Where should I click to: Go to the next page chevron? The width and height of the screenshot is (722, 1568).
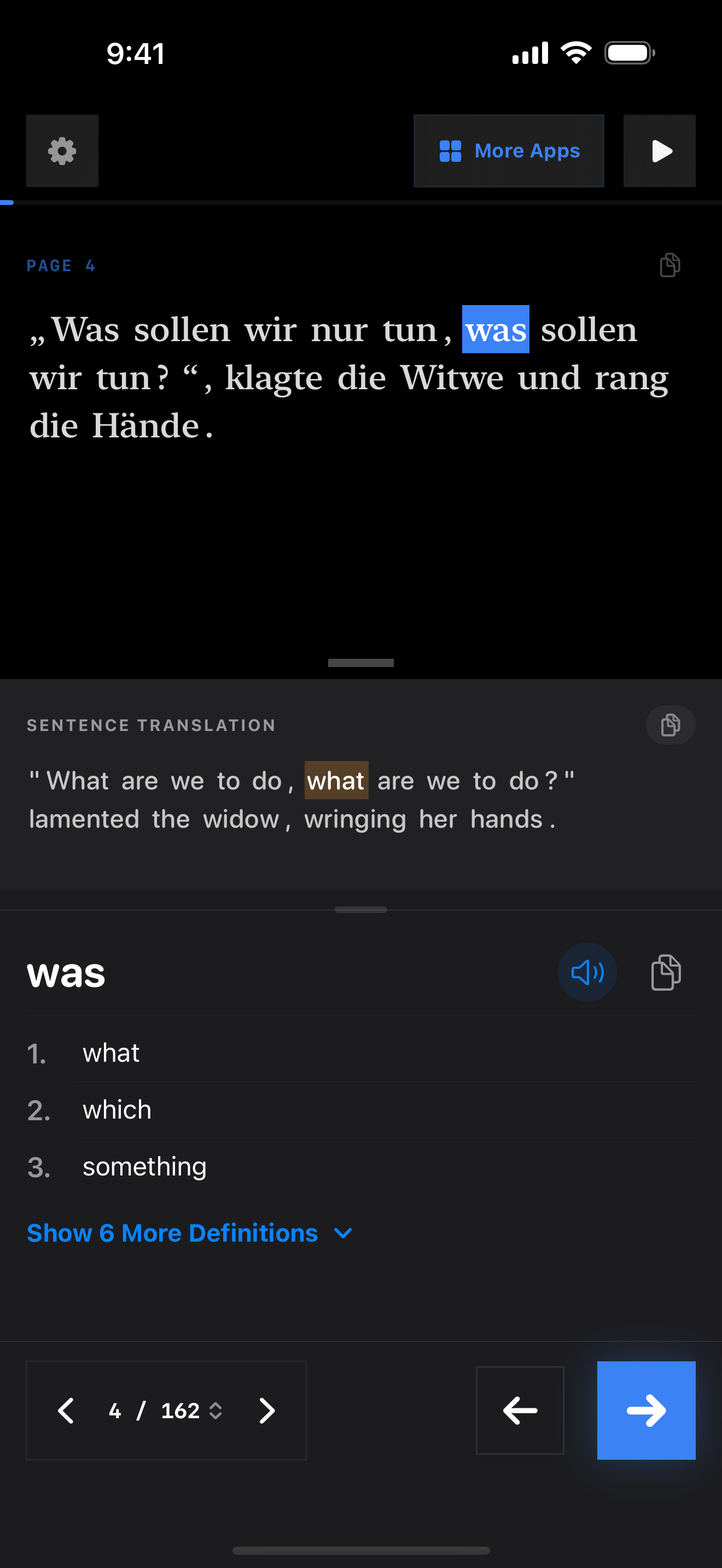pos(266,1411)
